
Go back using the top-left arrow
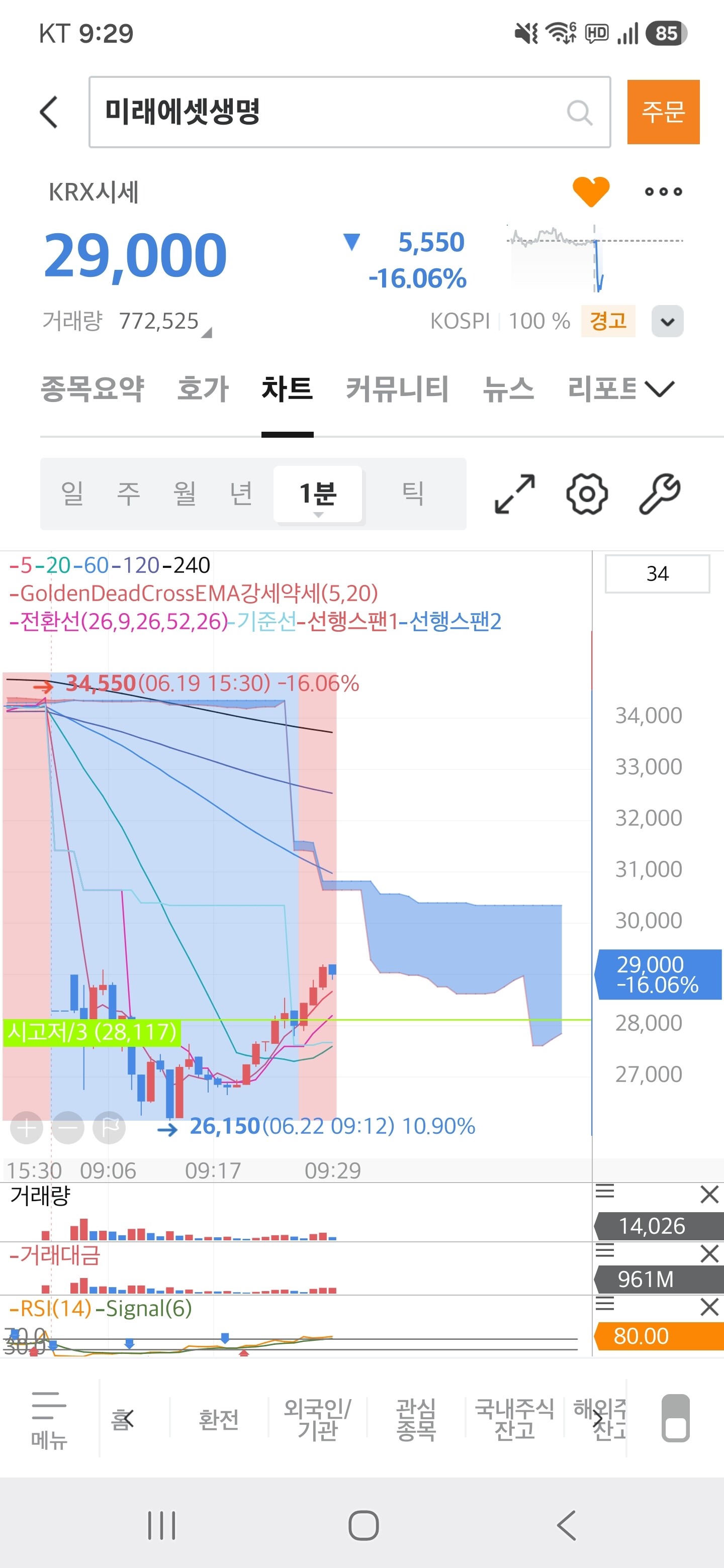49,112
